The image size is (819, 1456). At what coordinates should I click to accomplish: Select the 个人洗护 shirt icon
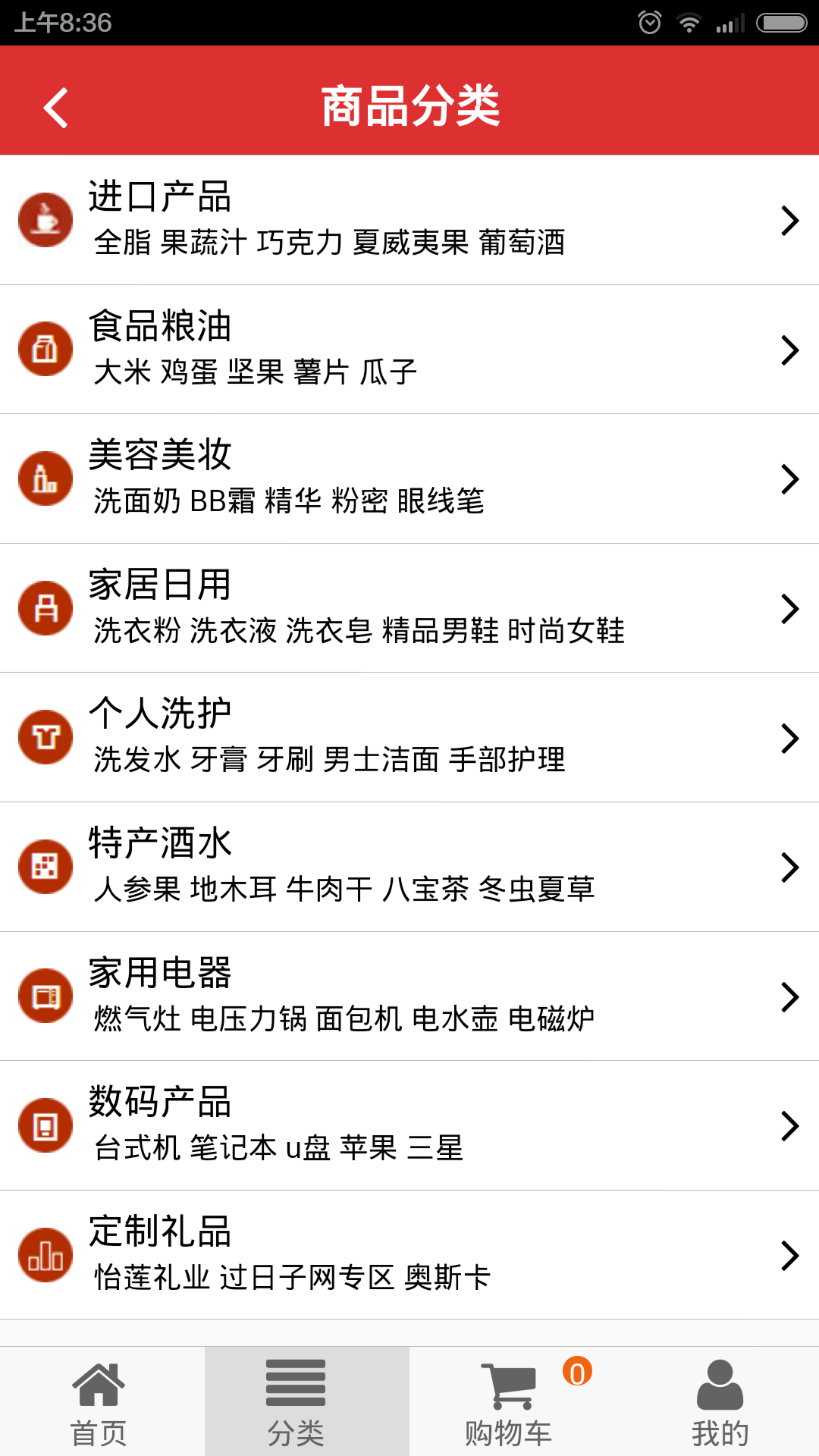(45, 736)
